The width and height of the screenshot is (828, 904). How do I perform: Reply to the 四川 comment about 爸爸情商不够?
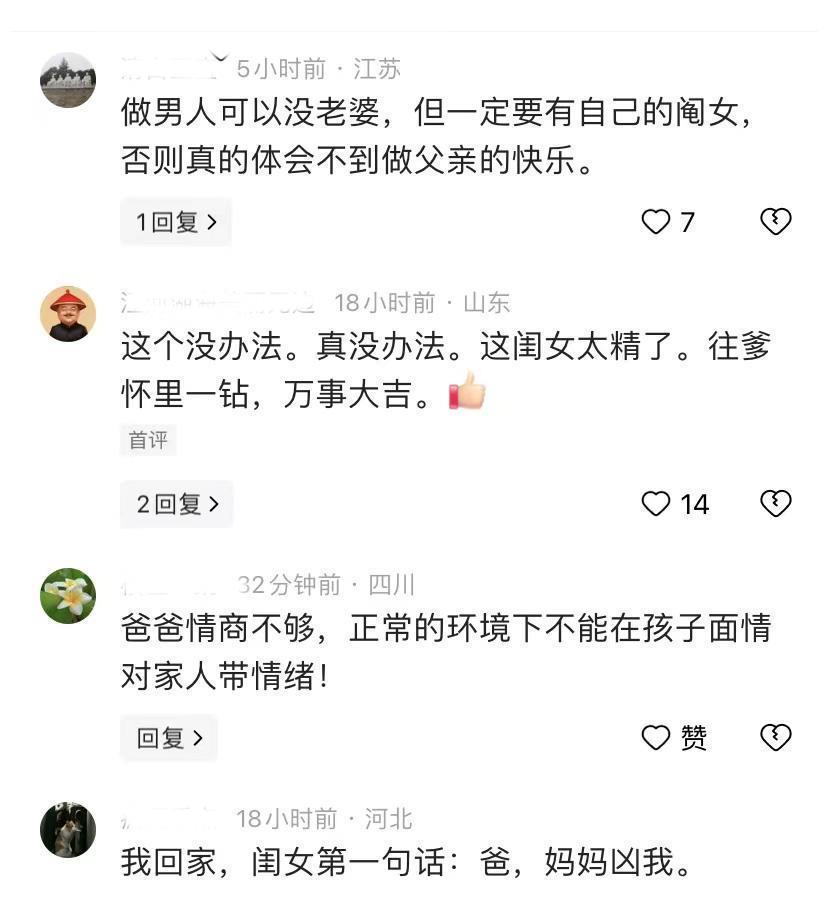click(169, 738)
